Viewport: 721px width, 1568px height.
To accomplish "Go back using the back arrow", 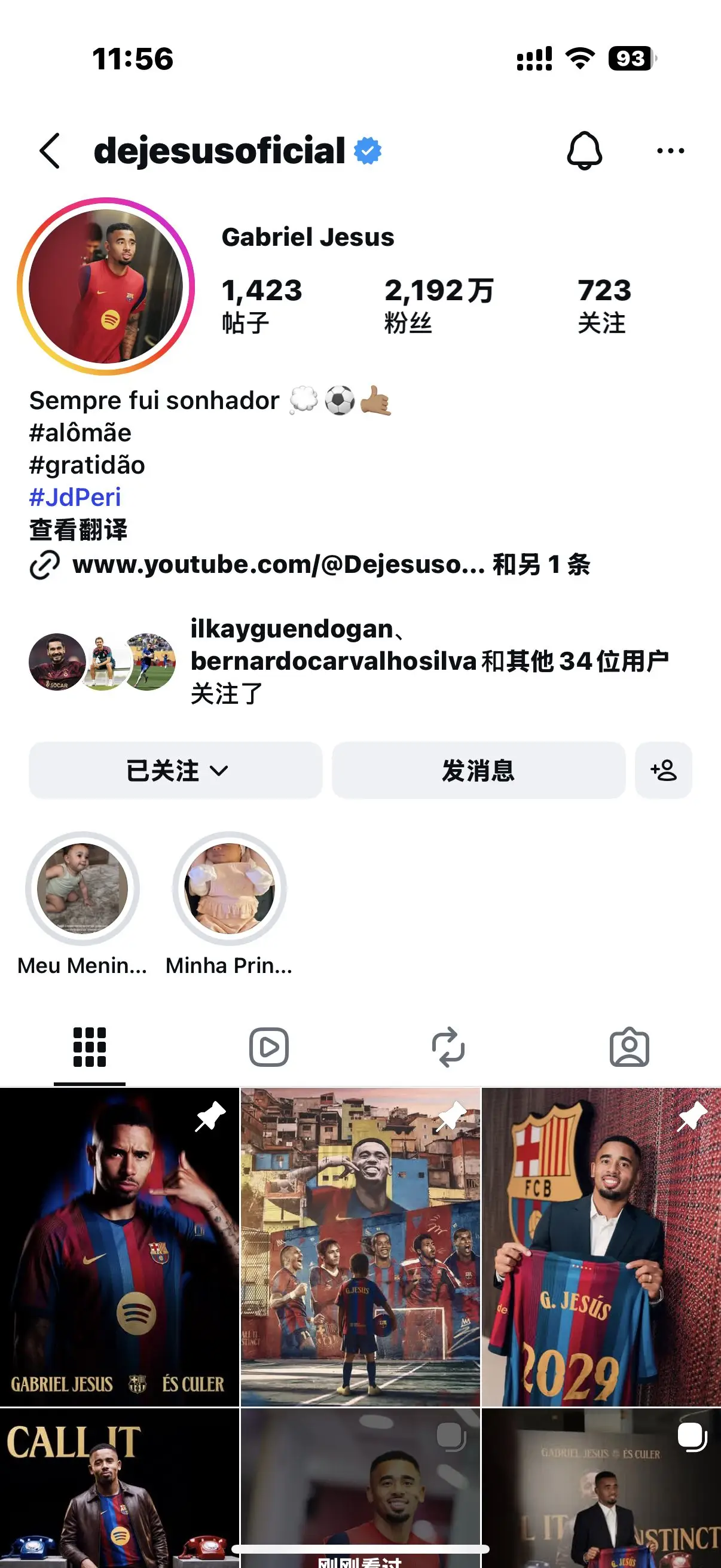I will point(50,150).
